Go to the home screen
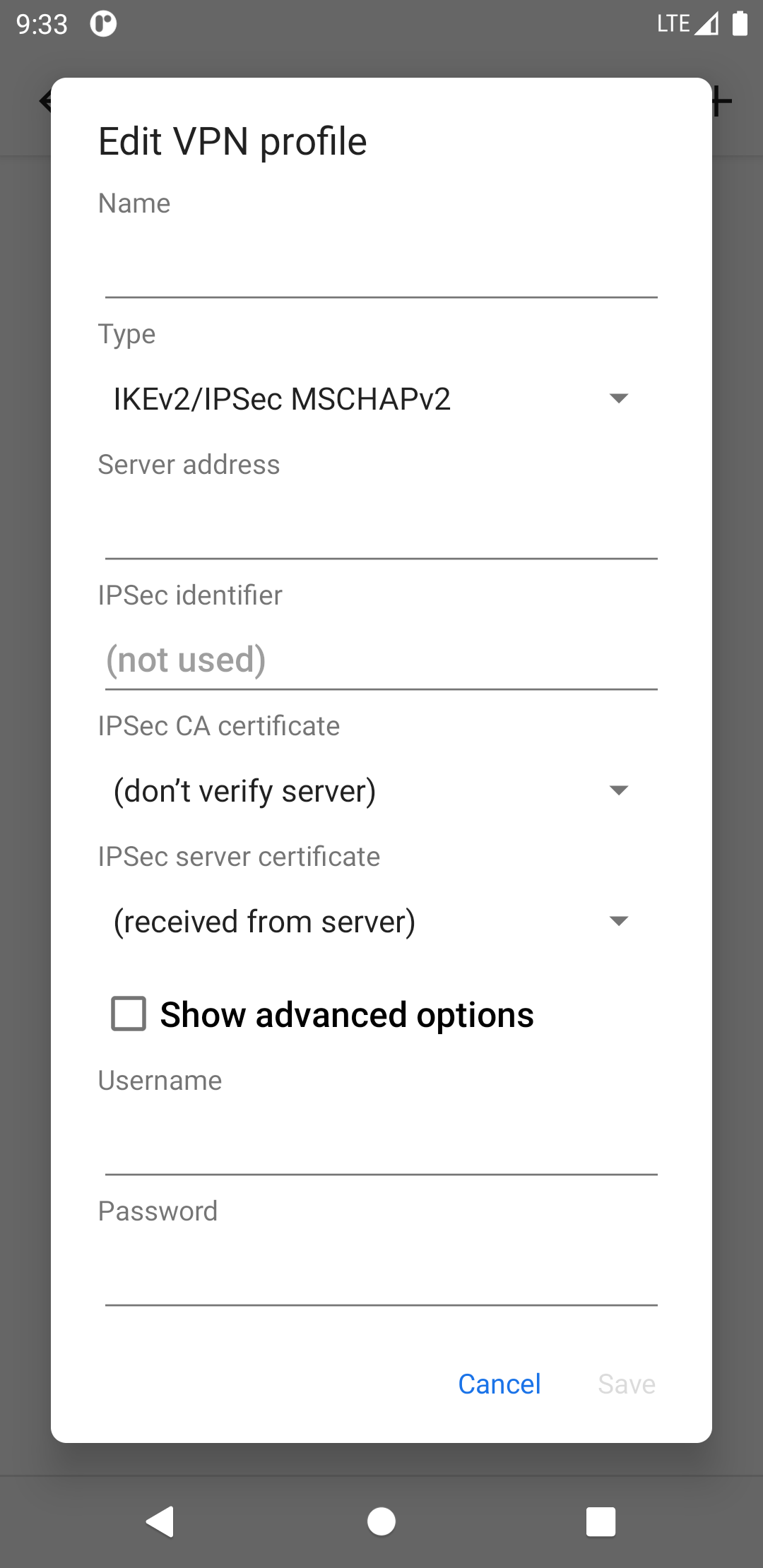The height and width of the screenshot is (1568, 763). click(x=381, y=1521)
